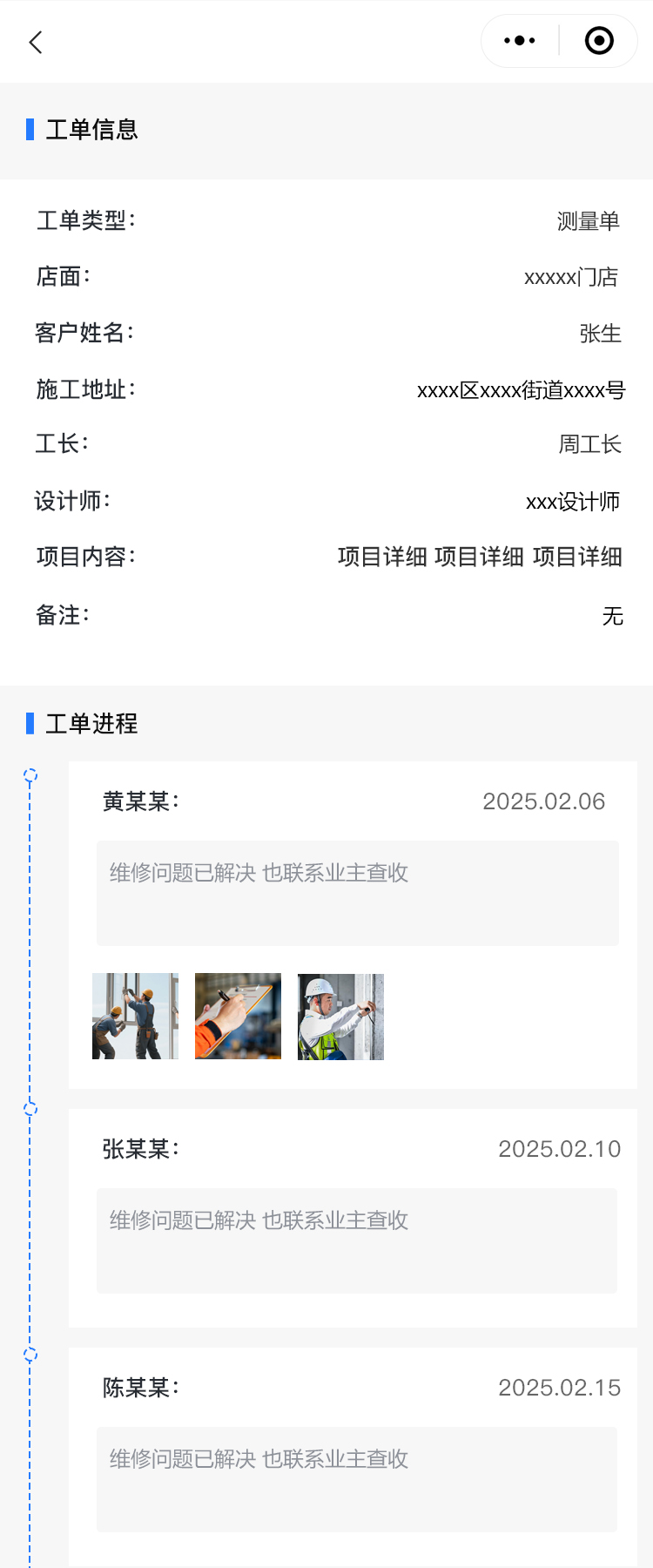Screen dimensions: 653x1568
Task: Open the clipboard inspection photo from 黄某某
Action: pyautogui.click(x=238, y=1016)
